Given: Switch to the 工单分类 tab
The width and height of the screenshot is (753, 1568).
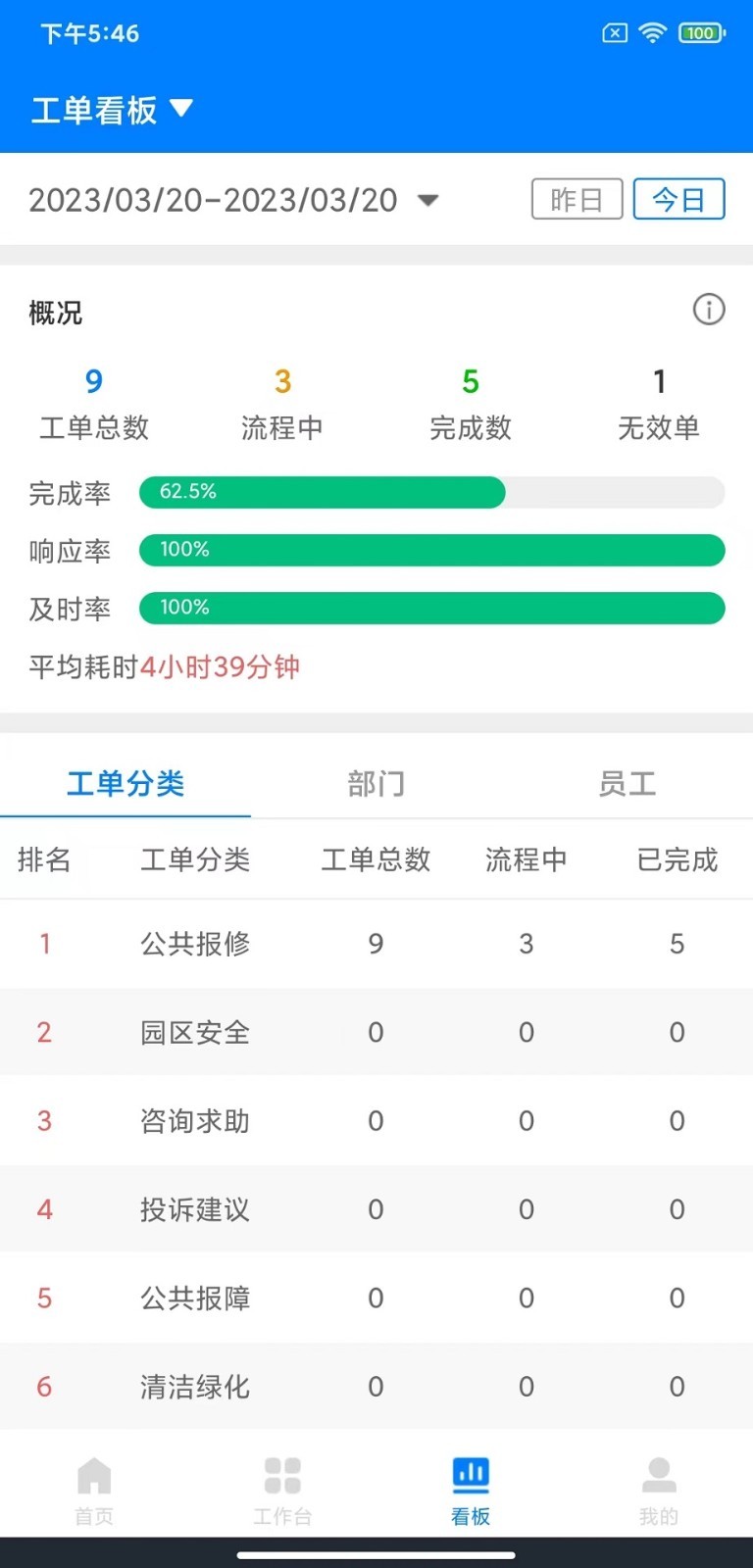Looking at the screenshot, I should pos(125,784).
